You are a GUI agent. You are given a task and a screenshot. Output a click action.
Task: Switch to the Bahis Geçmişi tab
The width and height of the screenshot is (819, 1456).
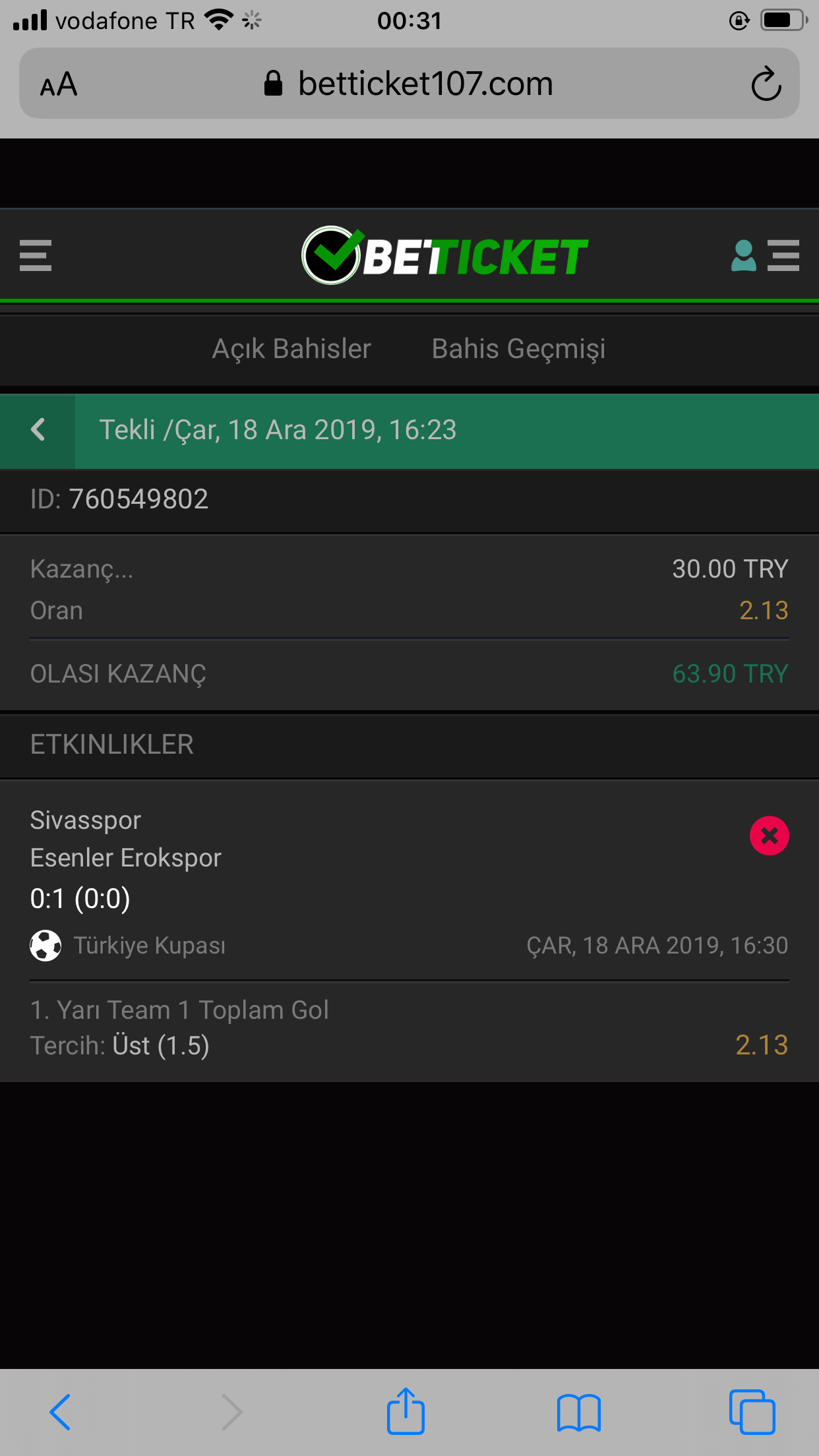(518, 349)
